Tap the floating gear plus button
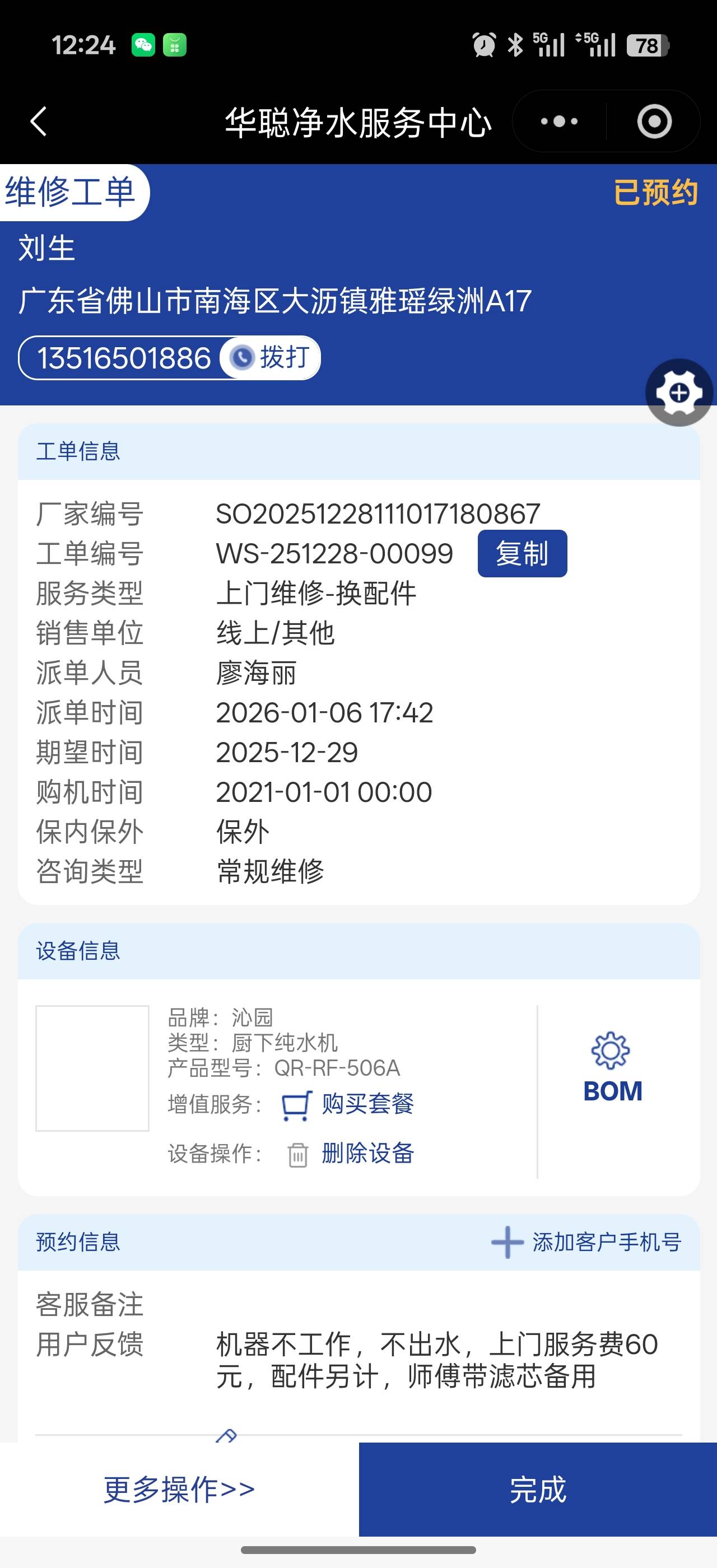The height and width of the screenshot is (1568, 717). (x=679, y=393)
